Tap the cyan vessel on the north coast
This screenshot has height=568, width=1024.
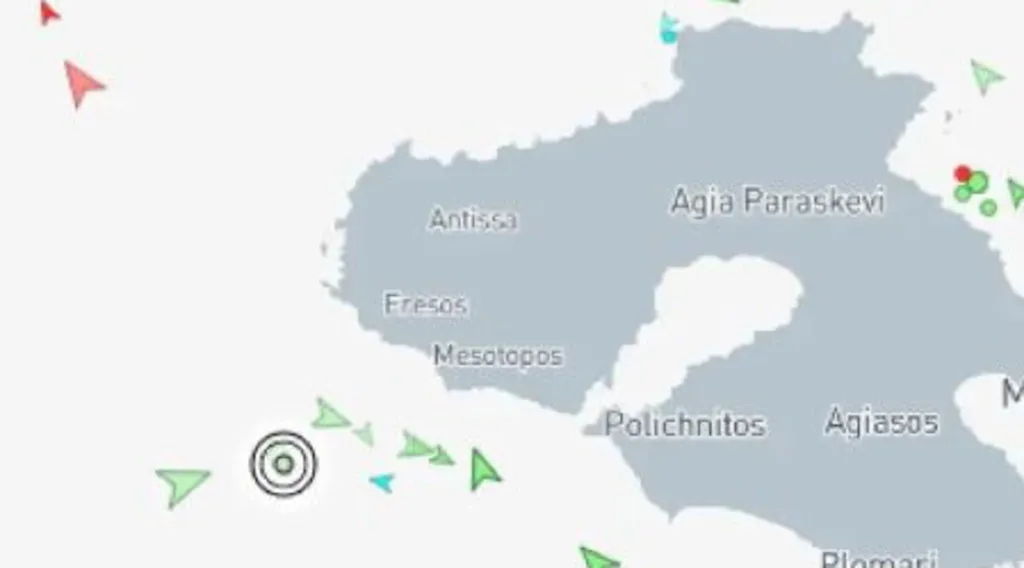[668, 29]
